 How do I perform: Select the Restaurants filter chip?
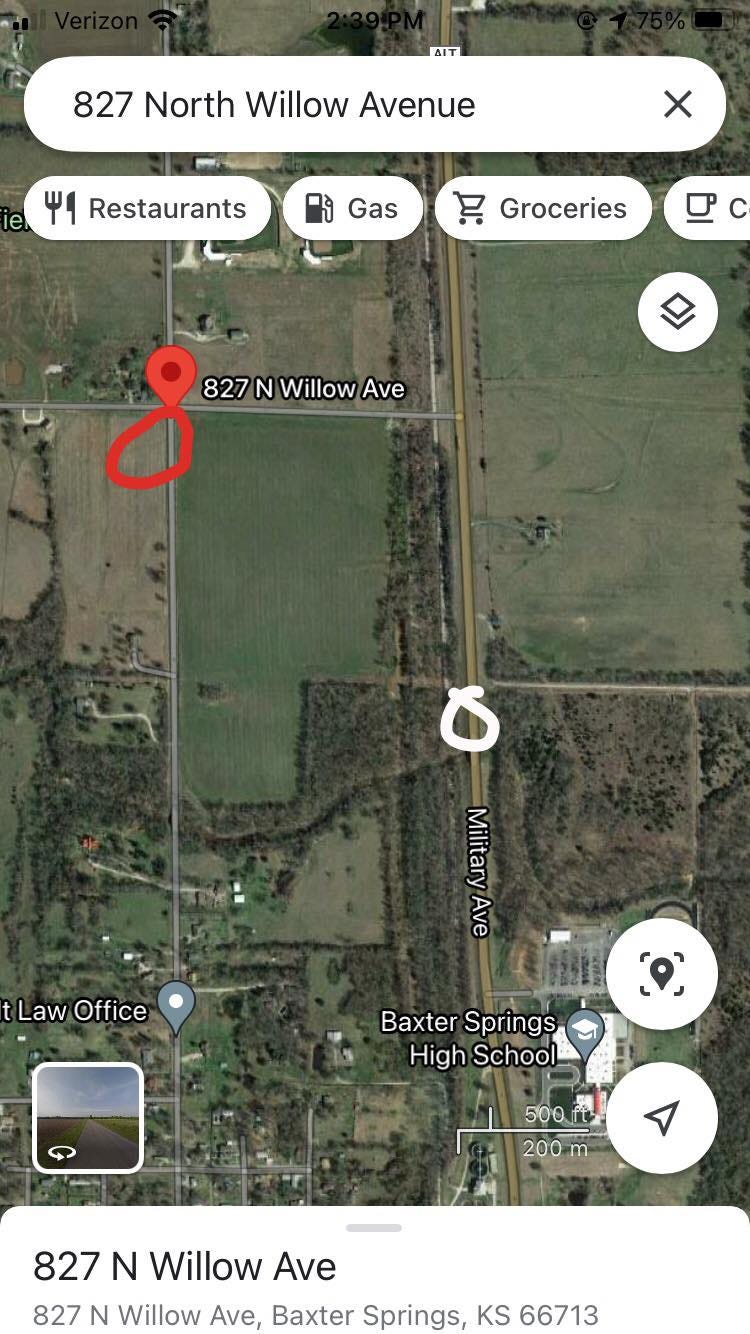(148, 208)
